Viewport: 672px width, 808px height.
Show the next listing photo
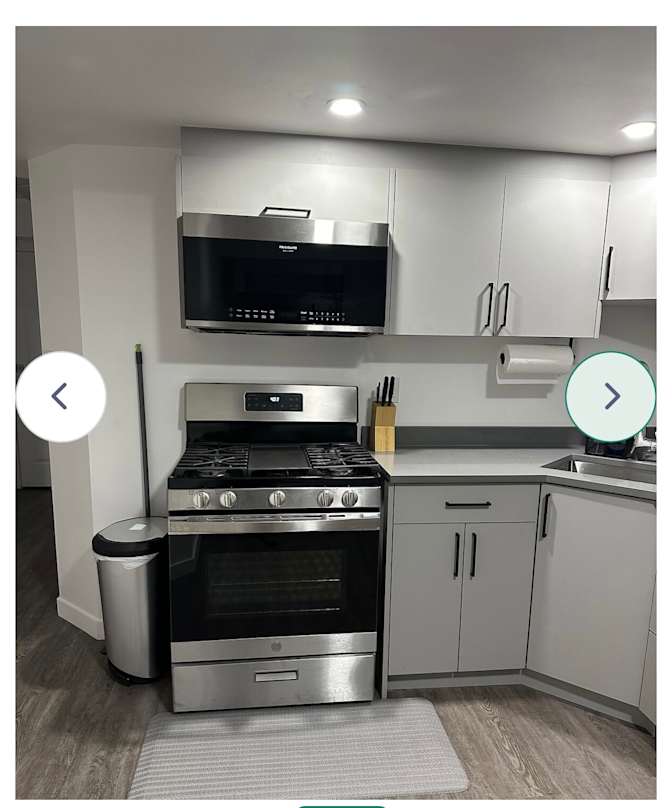(x=610, y=397)
